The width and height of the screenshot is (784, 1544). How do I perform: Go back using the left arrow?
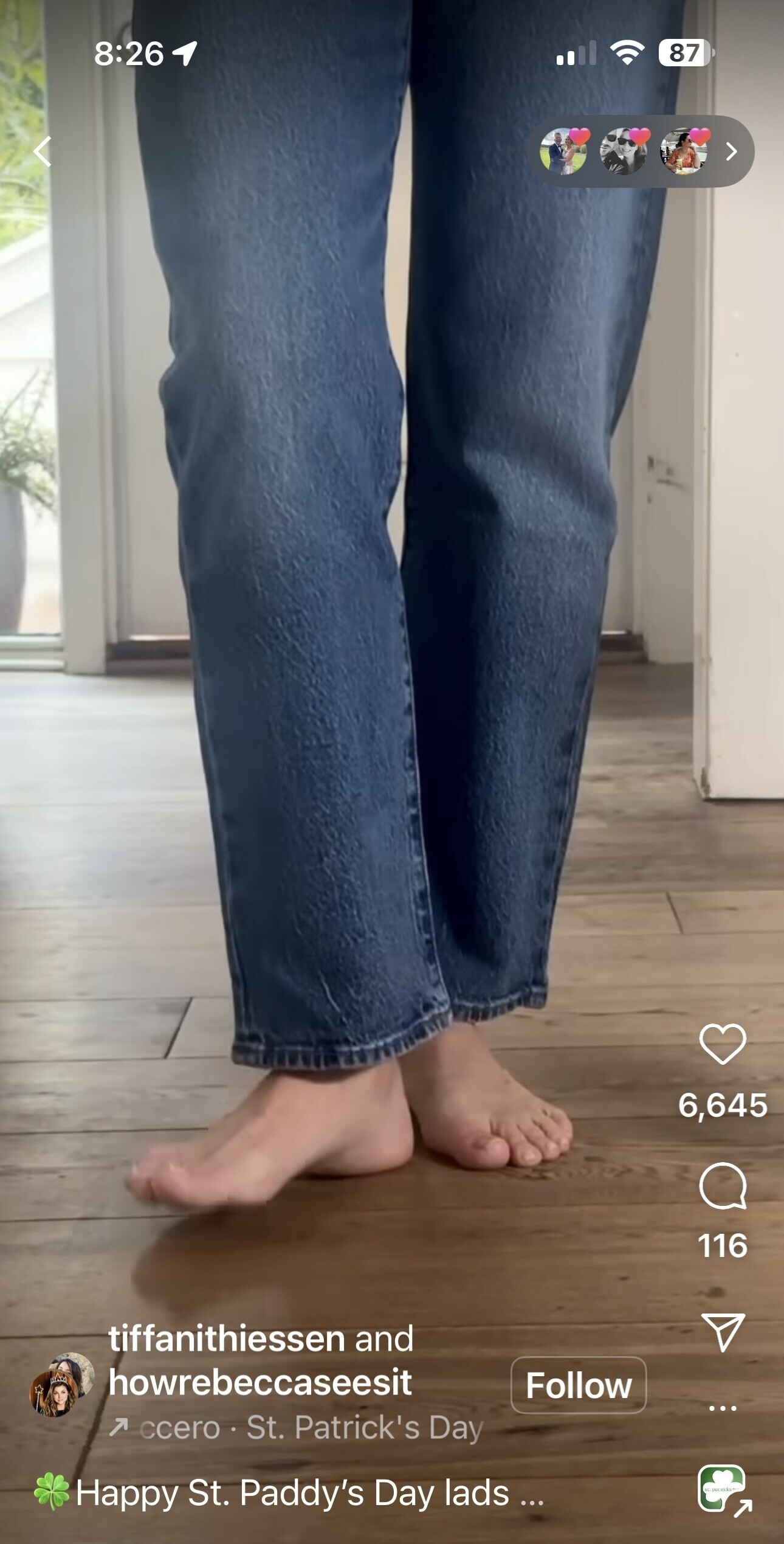(x=43, y=151)
